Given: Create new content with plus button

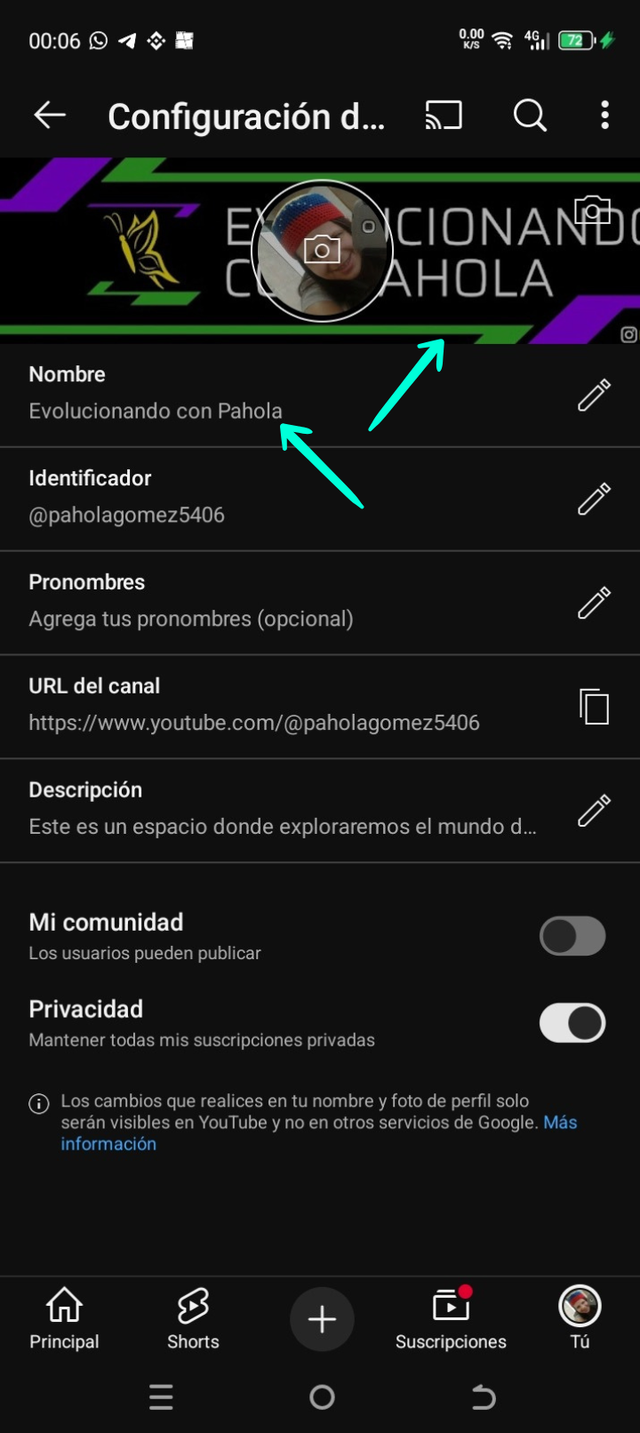Looking at the screenshot, I should pos(322,1320).
